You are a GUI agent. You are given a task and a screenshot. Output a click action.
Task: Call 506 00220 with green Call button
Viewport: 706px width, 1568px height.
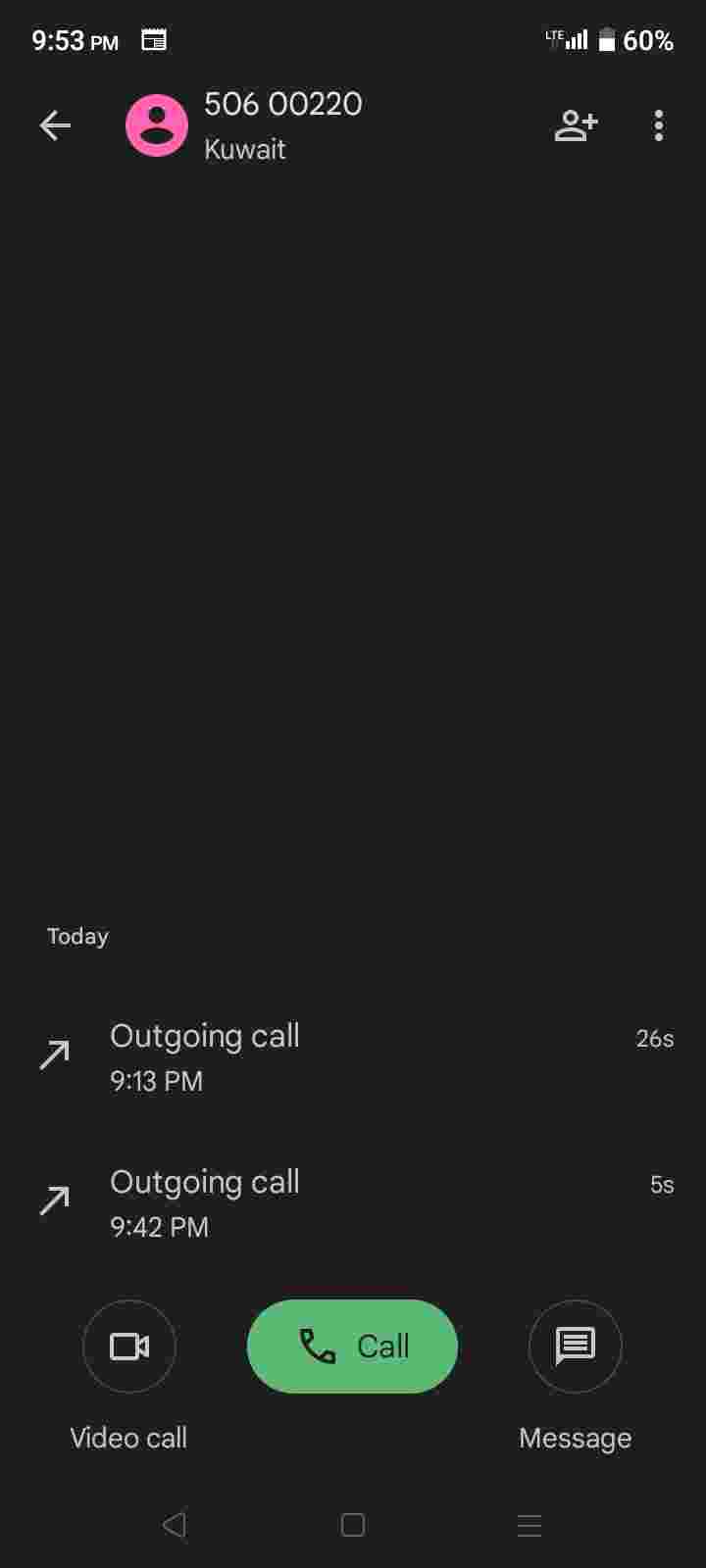tap(352, 1347)
